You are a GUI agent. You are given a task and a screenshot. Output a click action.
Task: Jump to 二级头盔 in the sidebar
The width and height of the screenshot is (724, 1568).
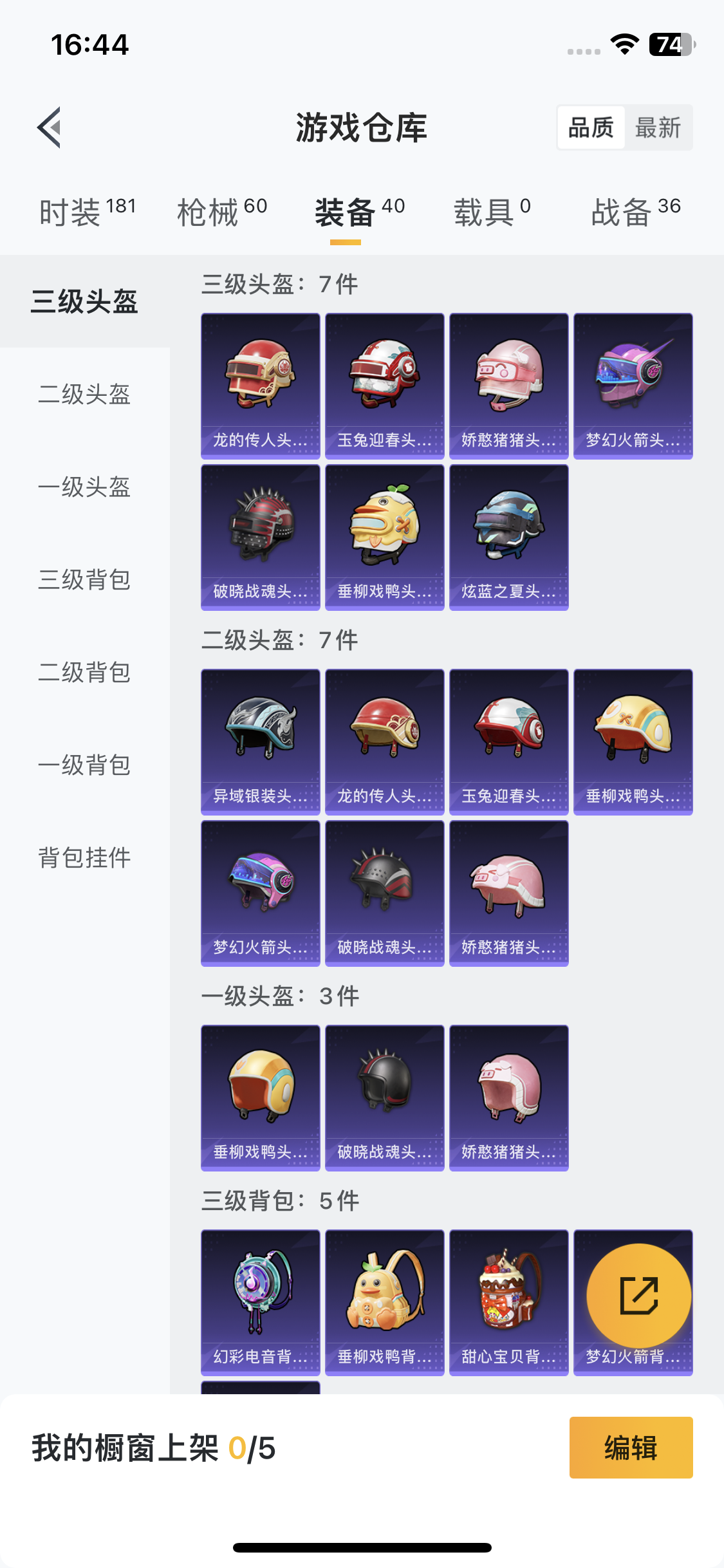pos(84,394)
